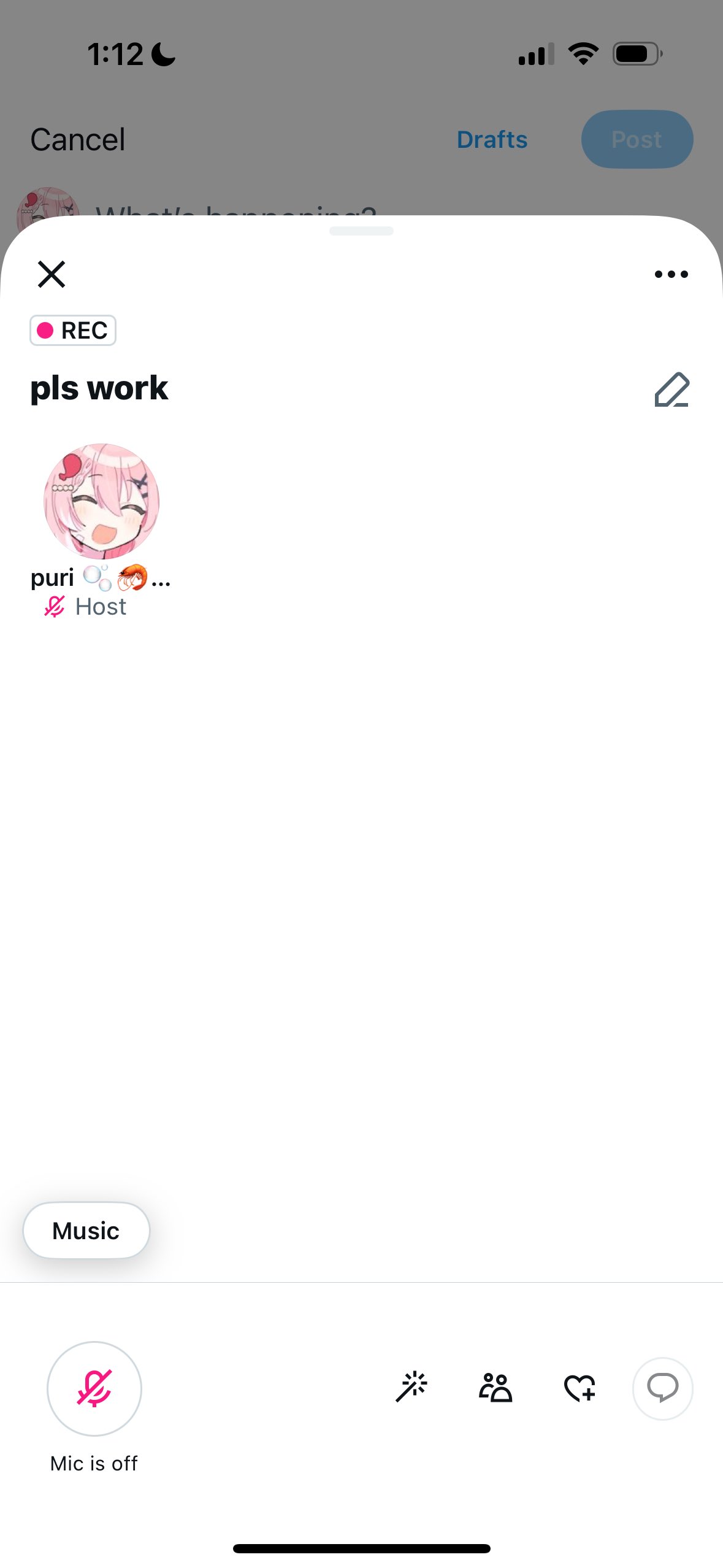Edit the Space title 'pls work'
This screenshot has height=1568, width=723.
(x=671, y=390)
